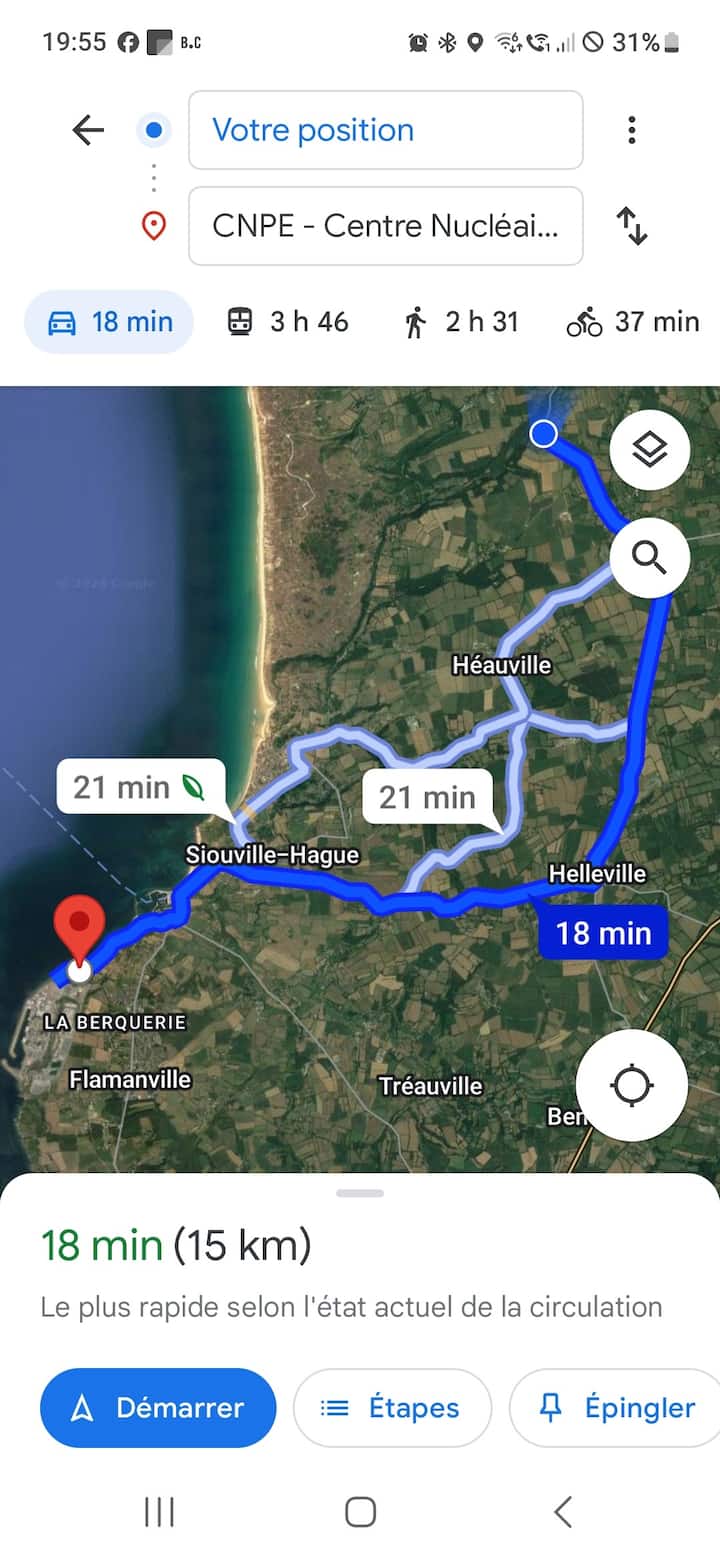Image resolution: width=720 pixels, height=1560 pixels.
Task: Switch to public transit 3 h 46
Action: tap(288, 322)
